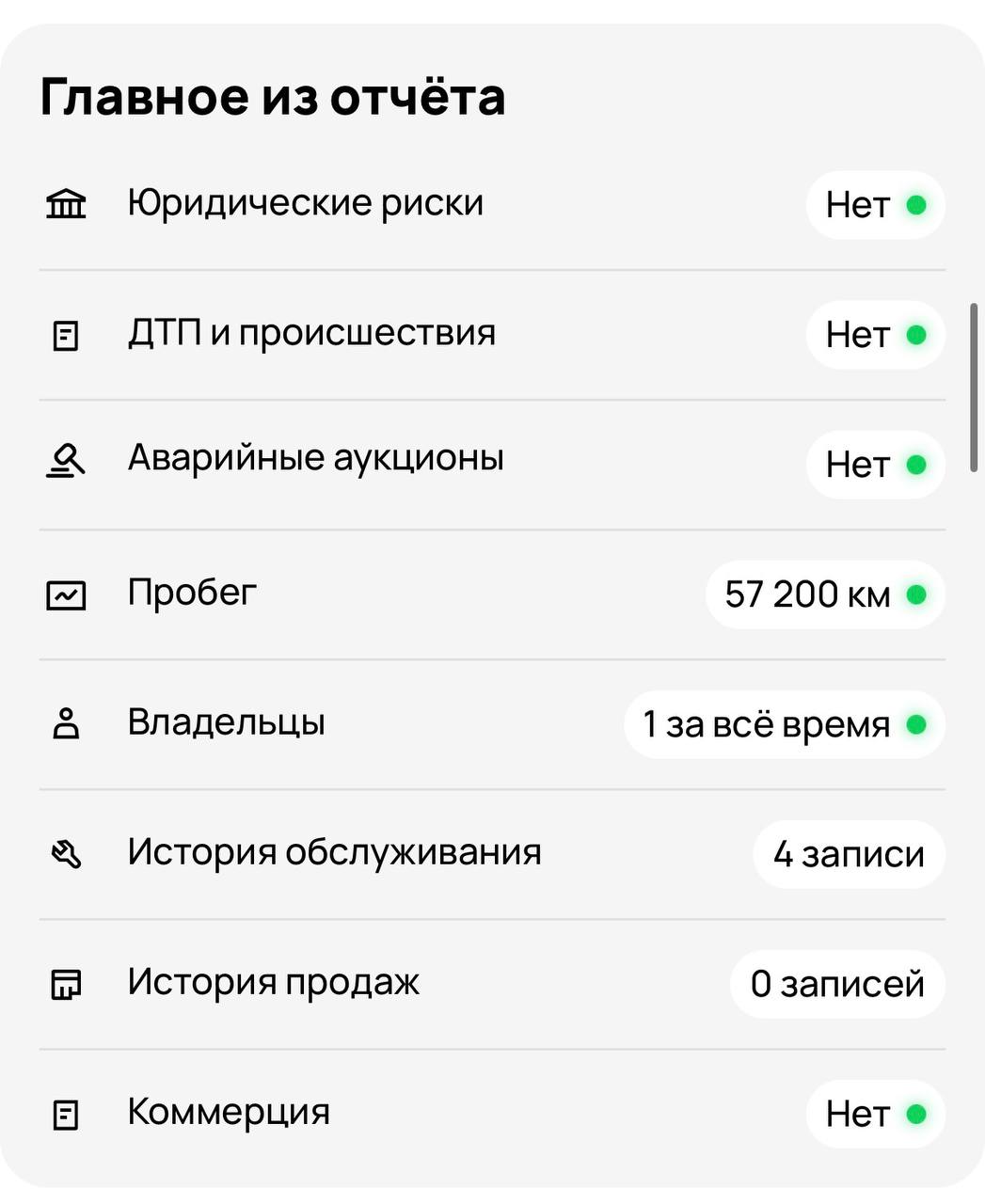Open the Владельцы row
The image size is (985, 1204).
[227, 723]
